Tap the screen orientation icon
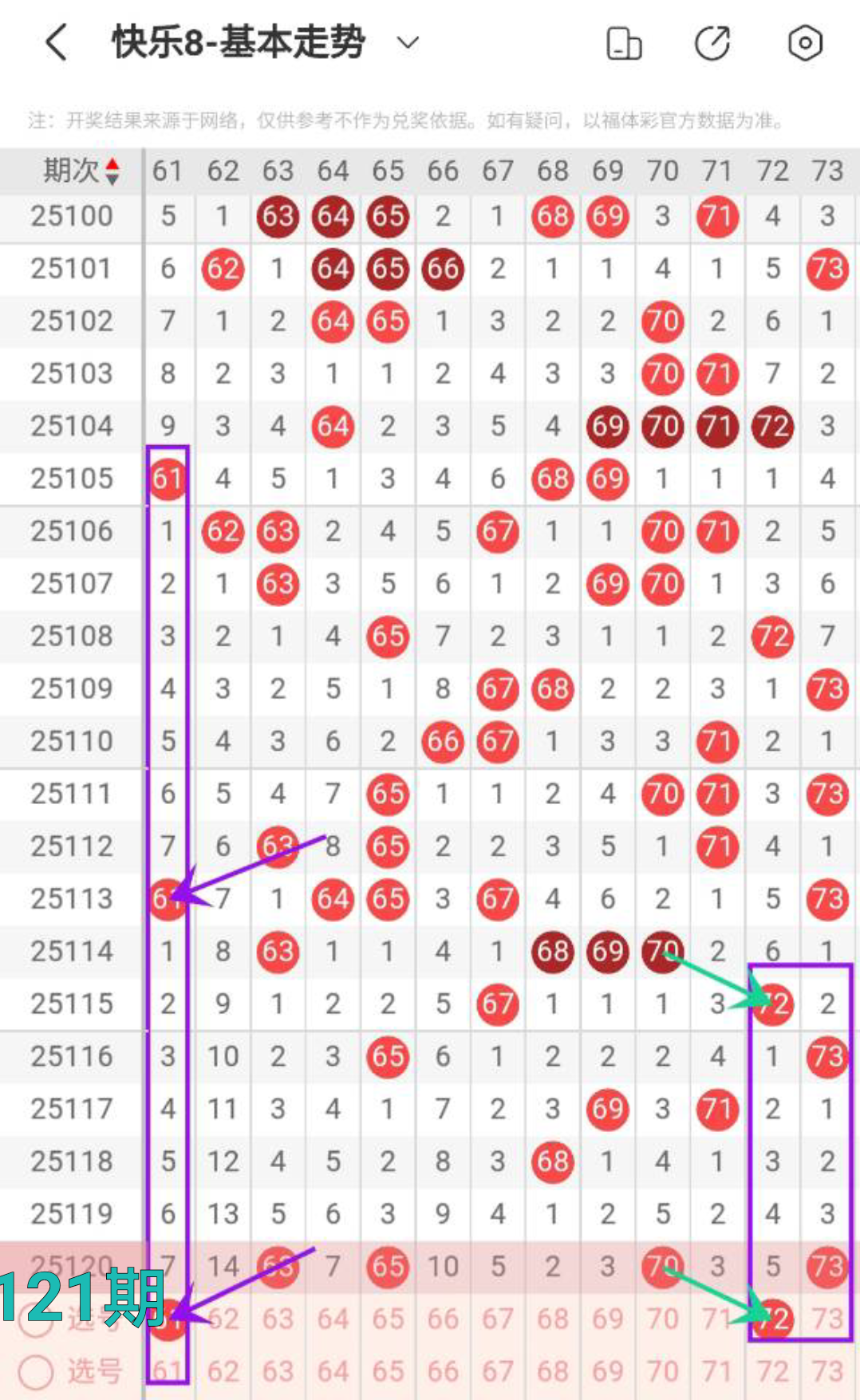This screenshot has width=860, height=1400. tap(624, 43)
